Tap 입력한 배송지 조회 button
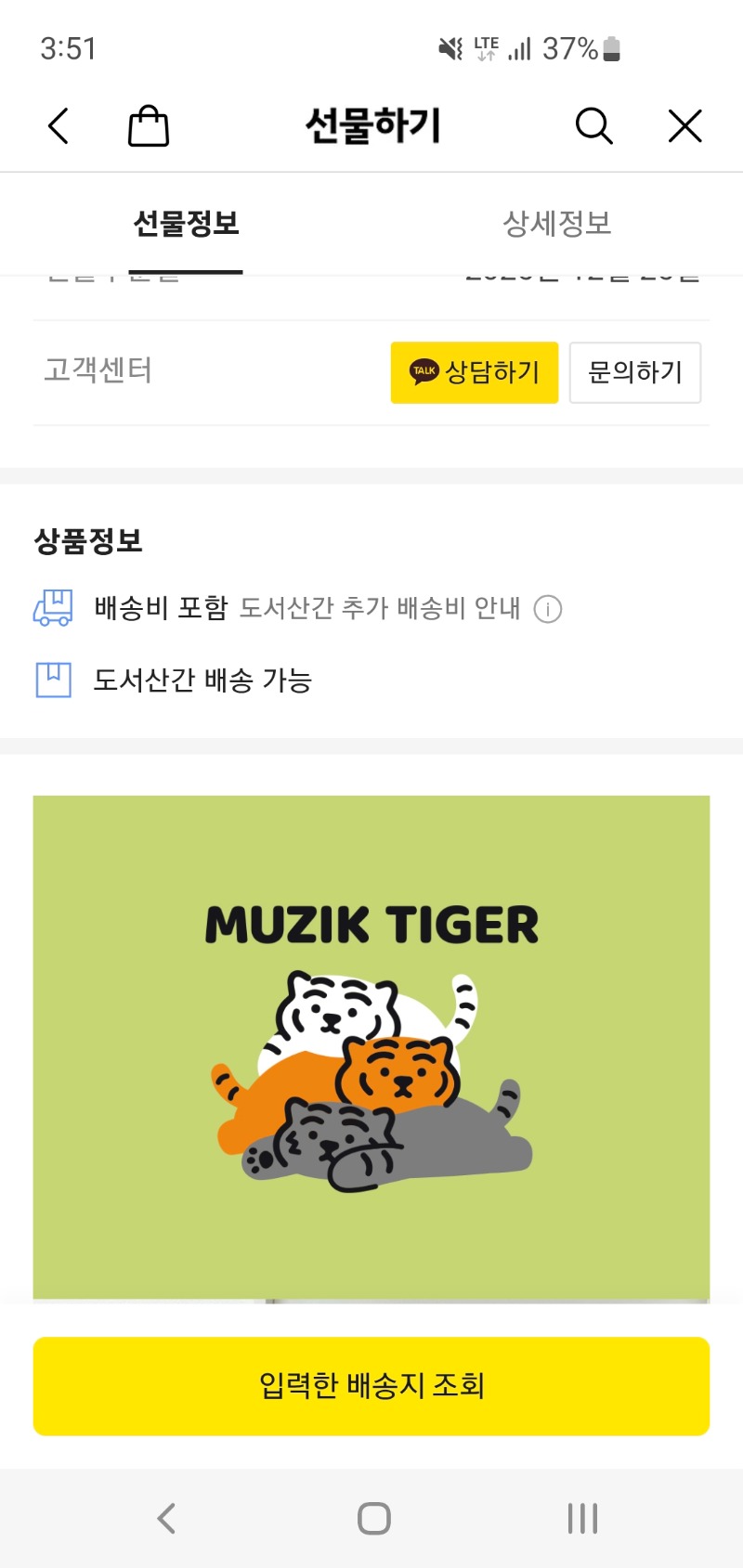The height and width of the screenshot is (1568, 743). coord(371,1386)
